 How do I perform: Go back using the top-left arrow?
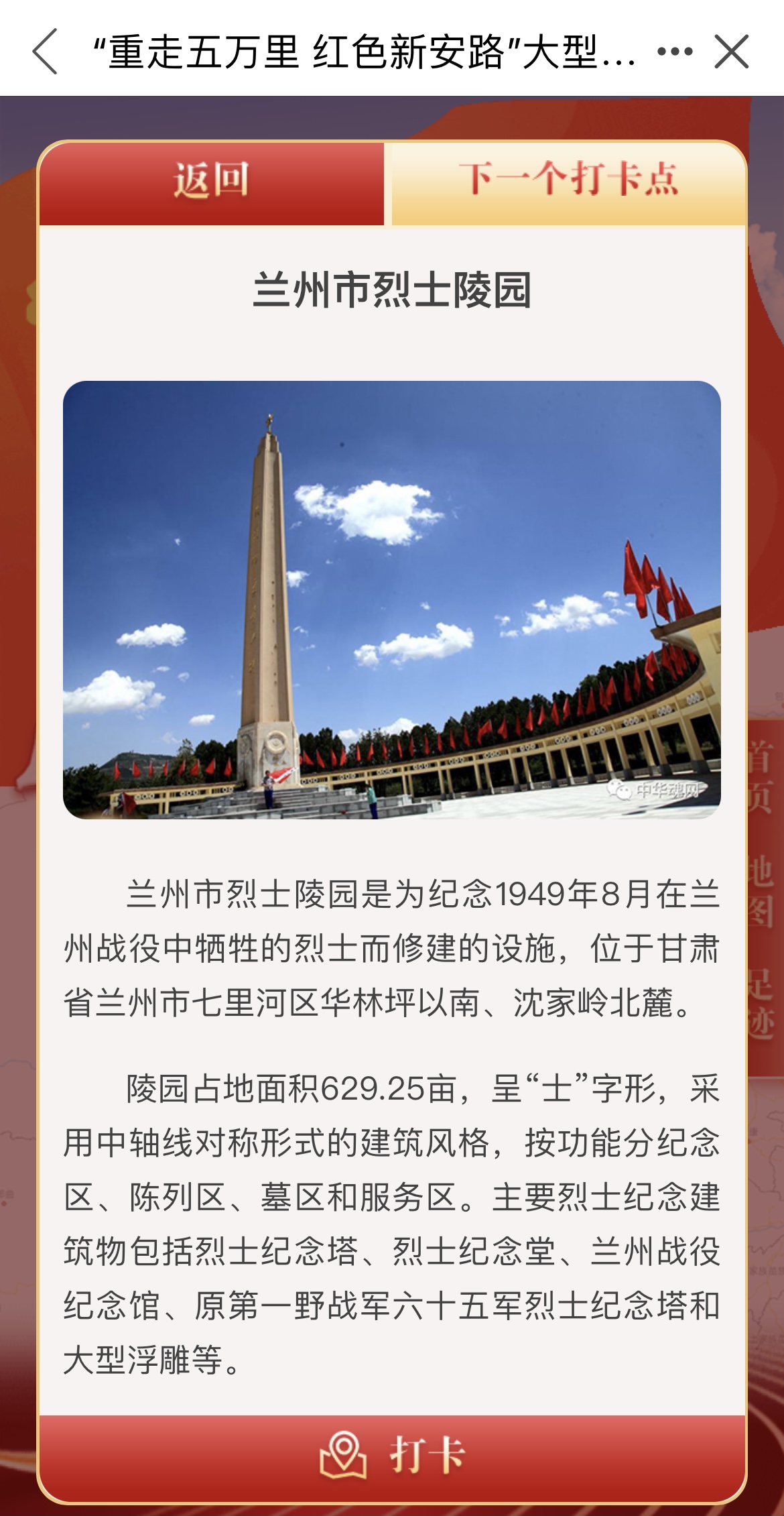coord(45,51)
